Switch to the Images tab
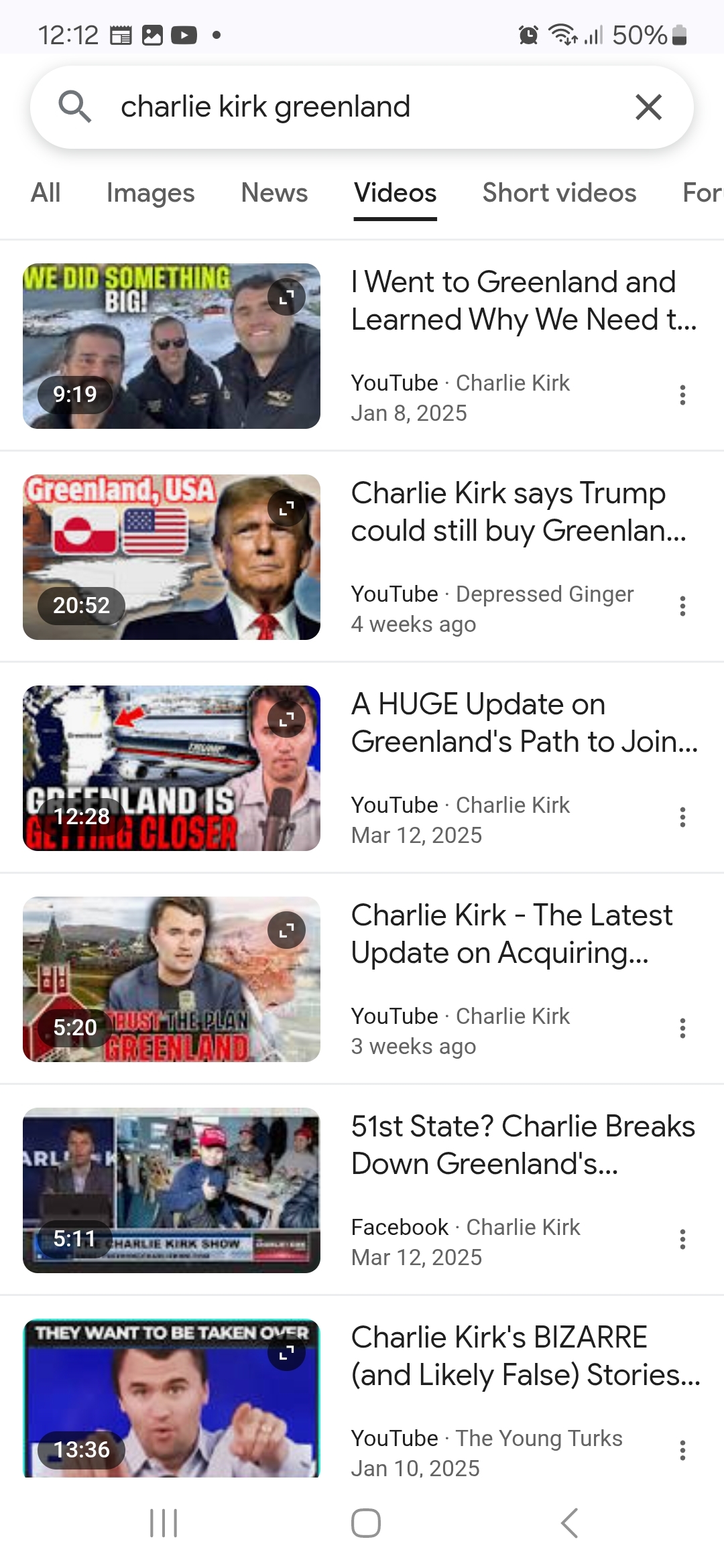This screenshot has width=724, height=1568. pyautogui.click(x=150, y=193)
